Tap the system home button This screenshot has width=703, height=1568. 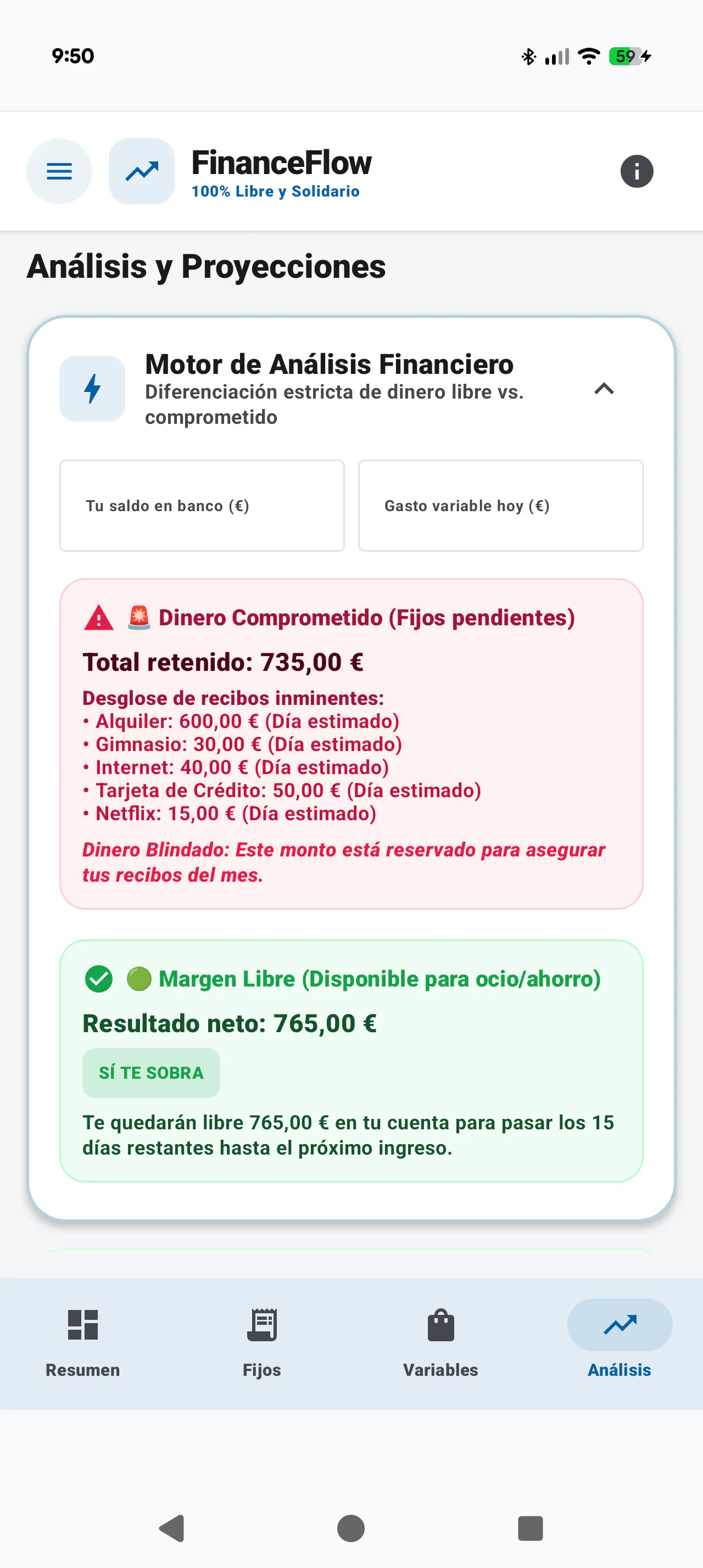click(351, 1528)
